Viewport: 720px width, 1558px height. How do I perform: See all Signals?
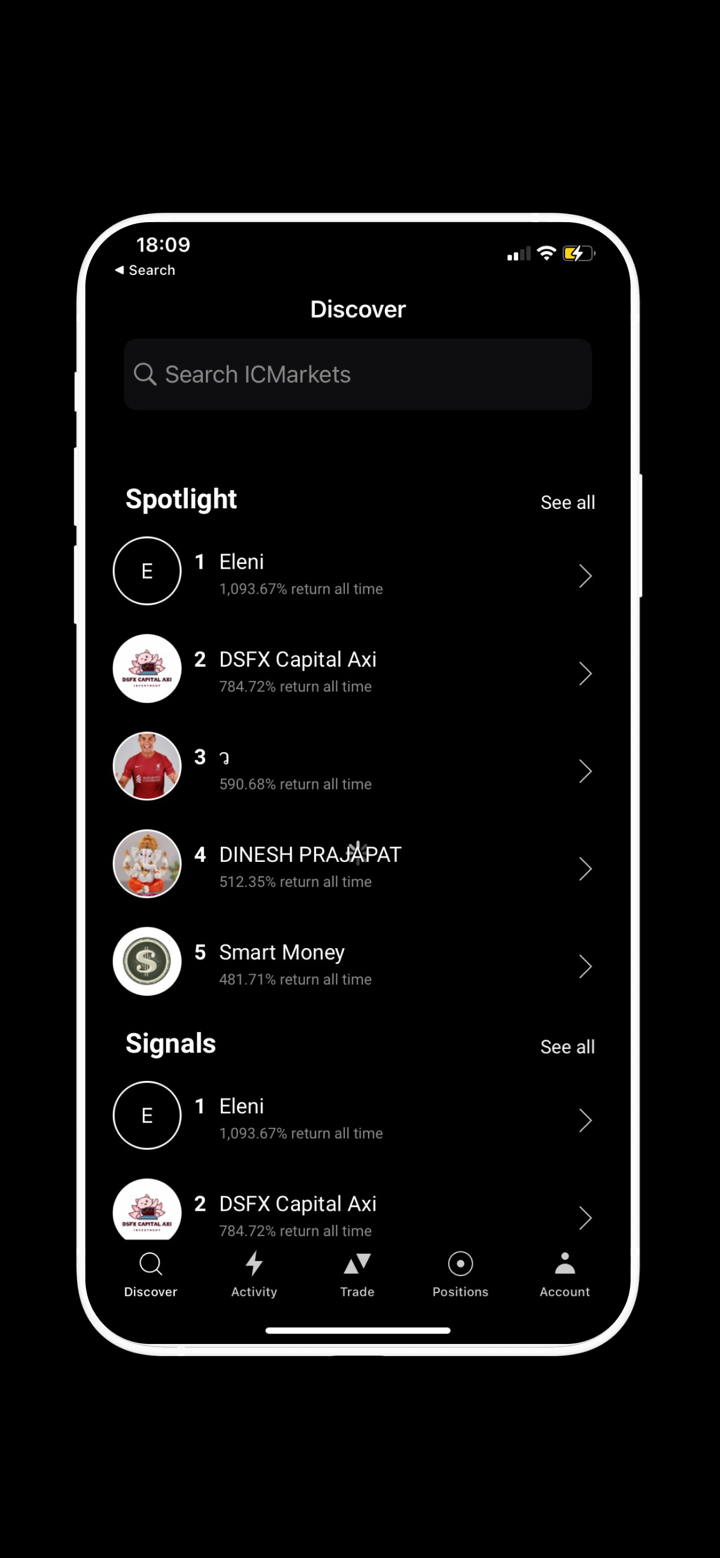point(567,1047)
